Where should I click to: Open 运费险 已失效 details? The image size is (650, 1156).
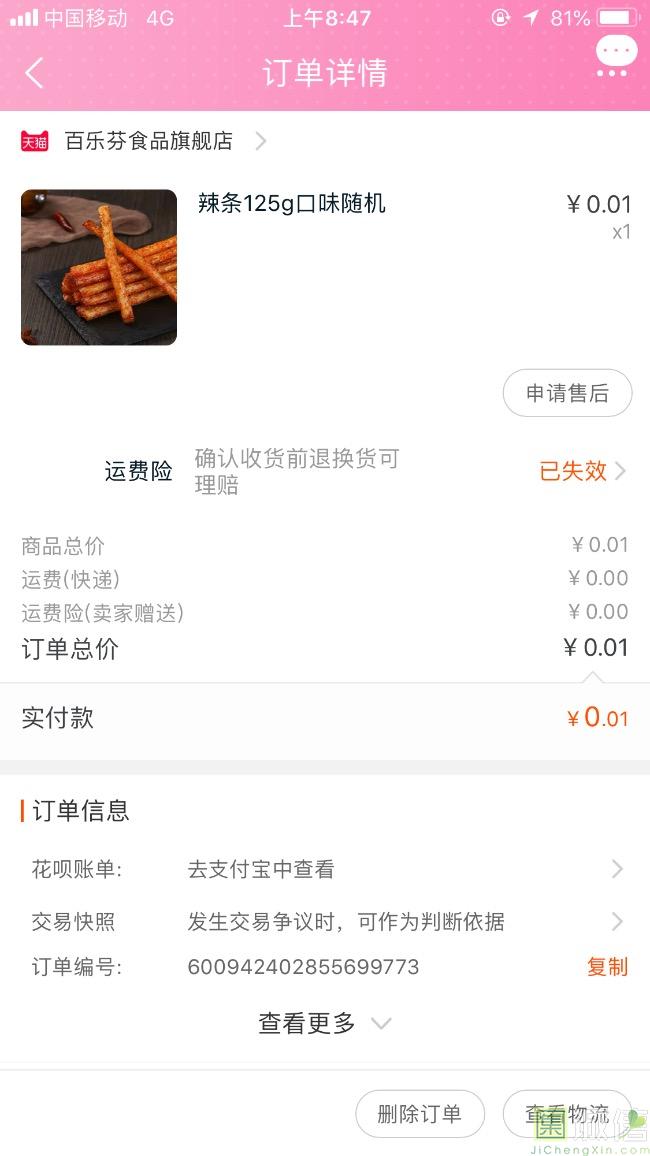pos(582,471)
